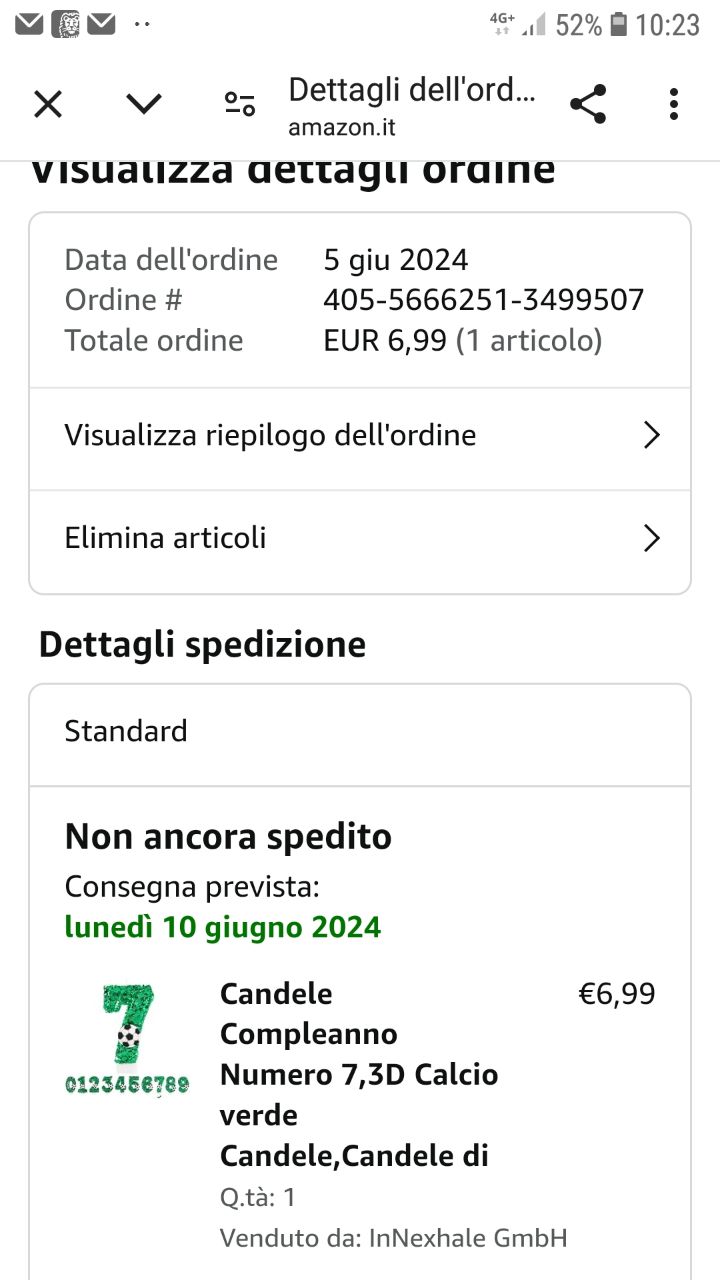The width and height of the screenshot is (720, 1280).
Task: Open Elimina articoli
Action: pos(360,538)
